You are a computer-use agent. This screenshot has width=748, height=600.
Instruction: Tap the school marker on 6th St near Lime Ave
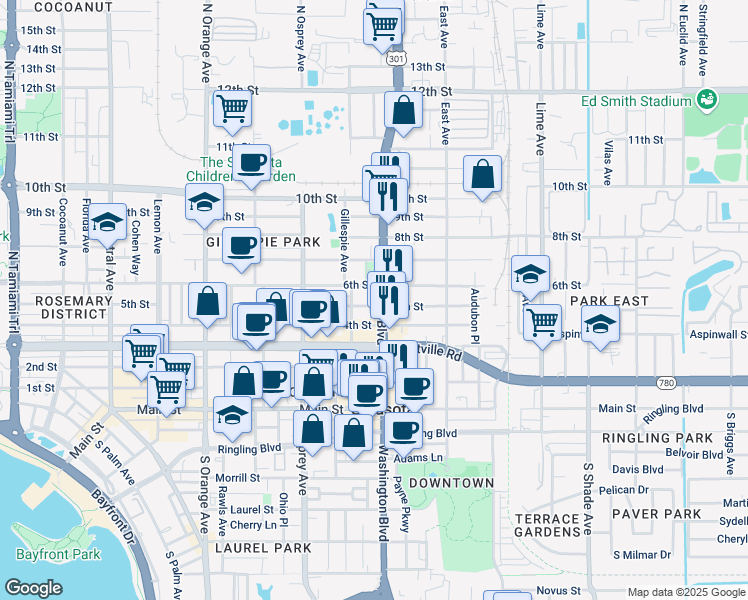point(530,272)
